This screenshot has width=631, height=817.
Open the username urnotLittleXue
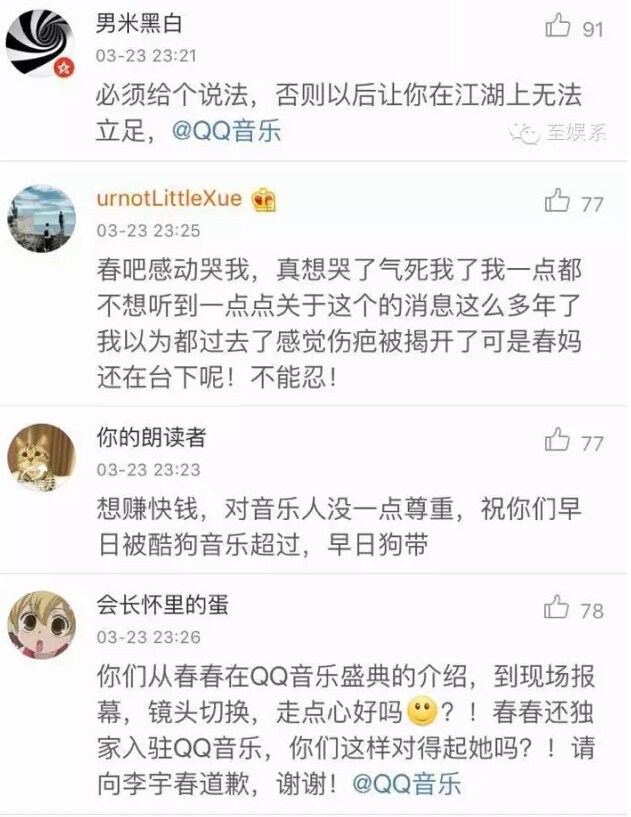click(169, 198)
